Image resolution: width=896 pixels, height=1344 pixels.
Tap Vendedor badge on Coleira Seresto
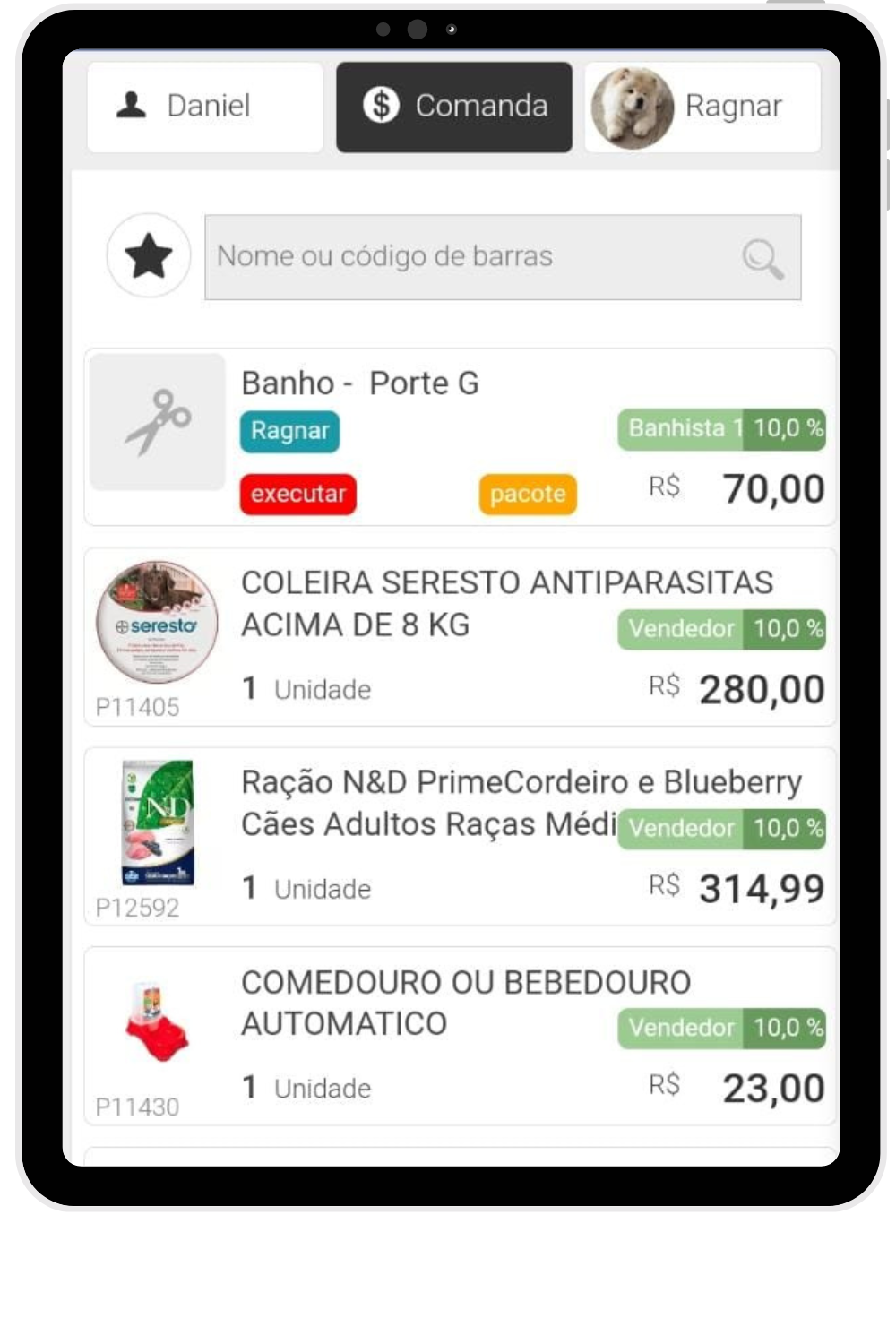pos(721,629)
